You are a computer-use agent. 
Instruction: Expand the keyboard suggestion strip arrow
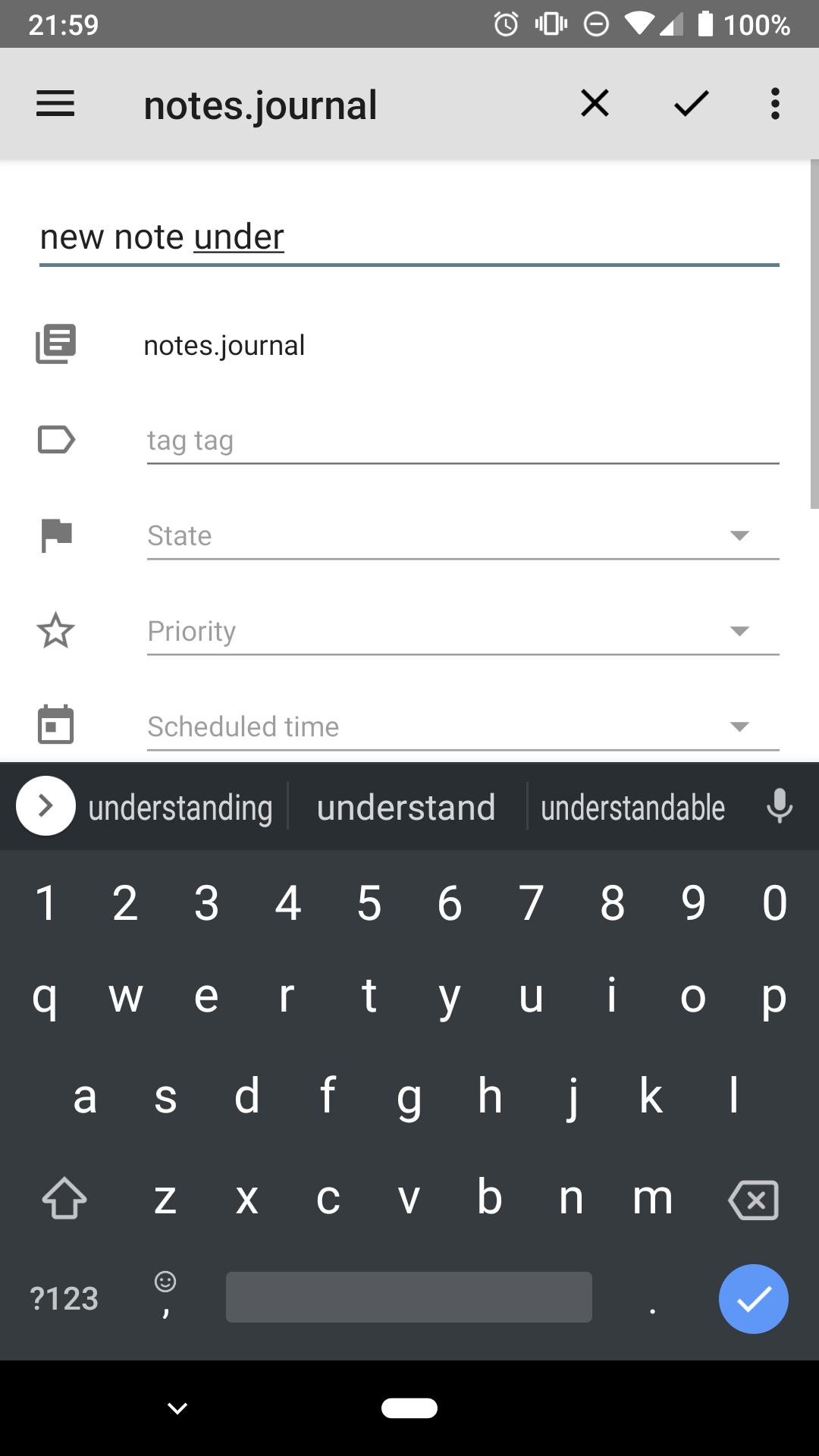(x=45, y=805)
